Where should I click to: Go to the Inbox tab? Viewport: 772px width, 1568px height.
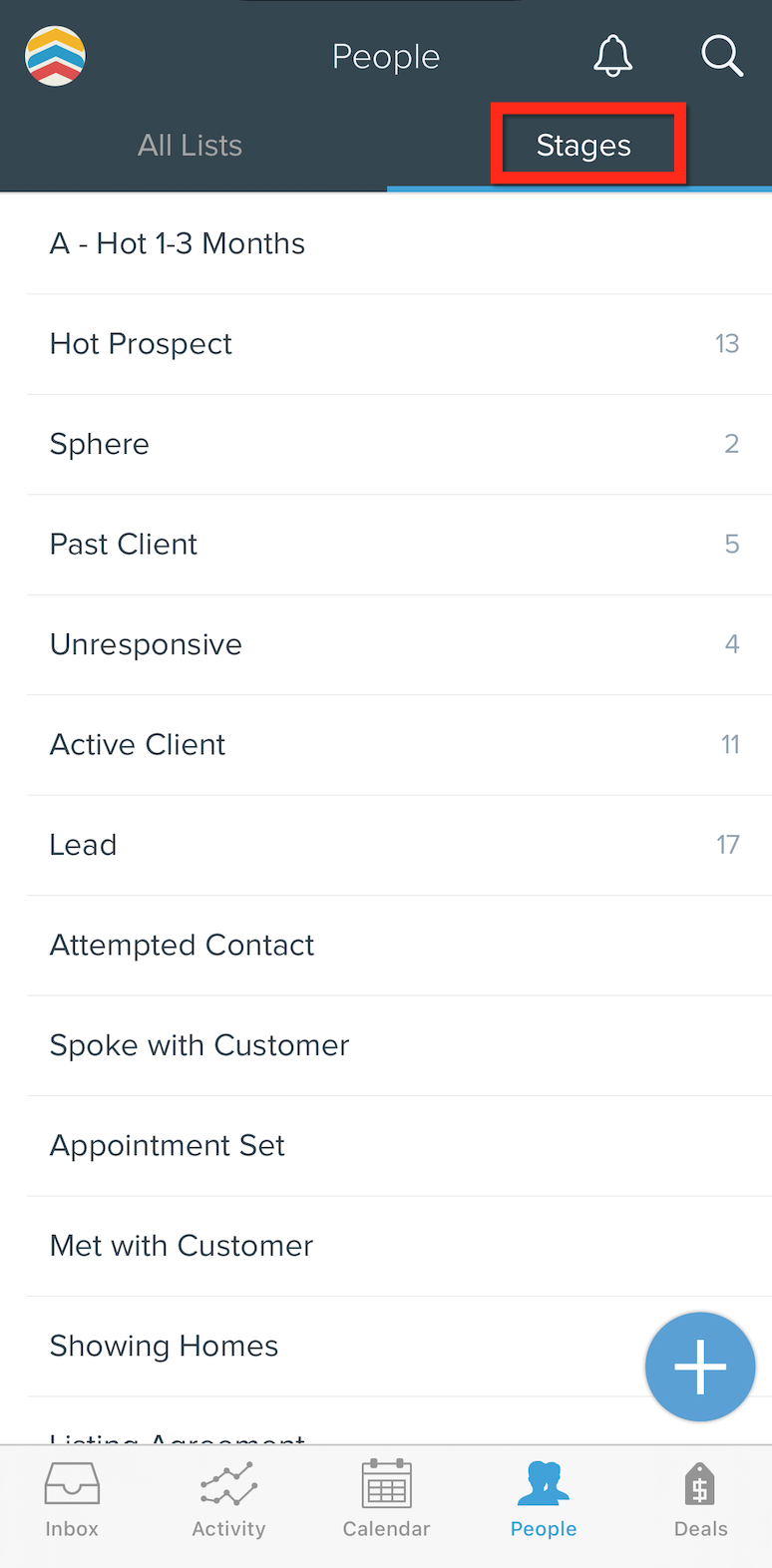(72, 1500)
